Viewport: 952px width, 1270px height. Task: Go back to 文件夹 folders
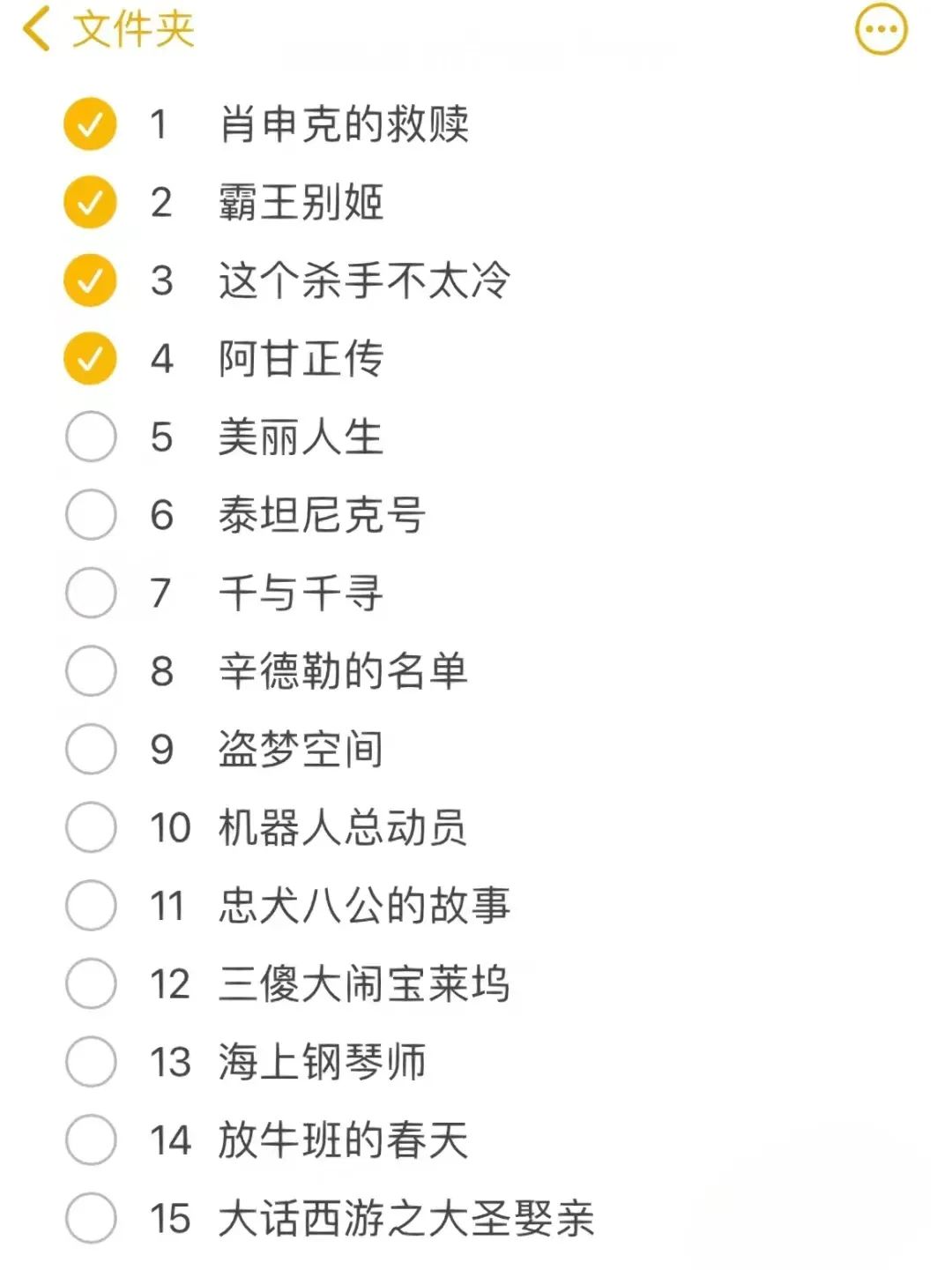106,30
